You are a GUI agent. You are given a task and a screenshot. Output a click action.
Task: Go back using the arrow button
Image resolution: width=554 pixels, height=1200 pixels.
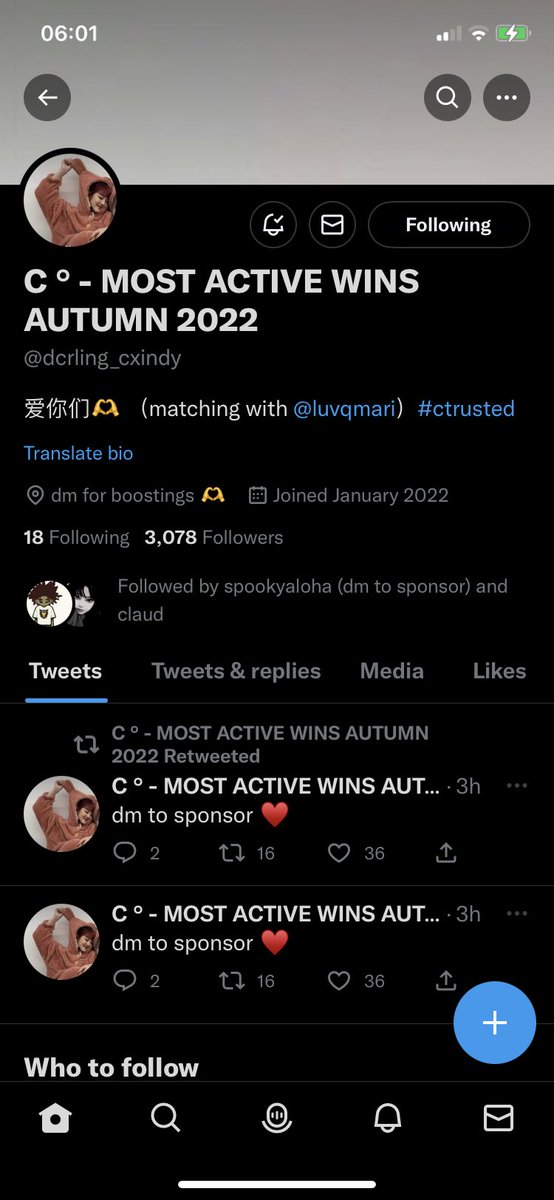tap(47, 97)
